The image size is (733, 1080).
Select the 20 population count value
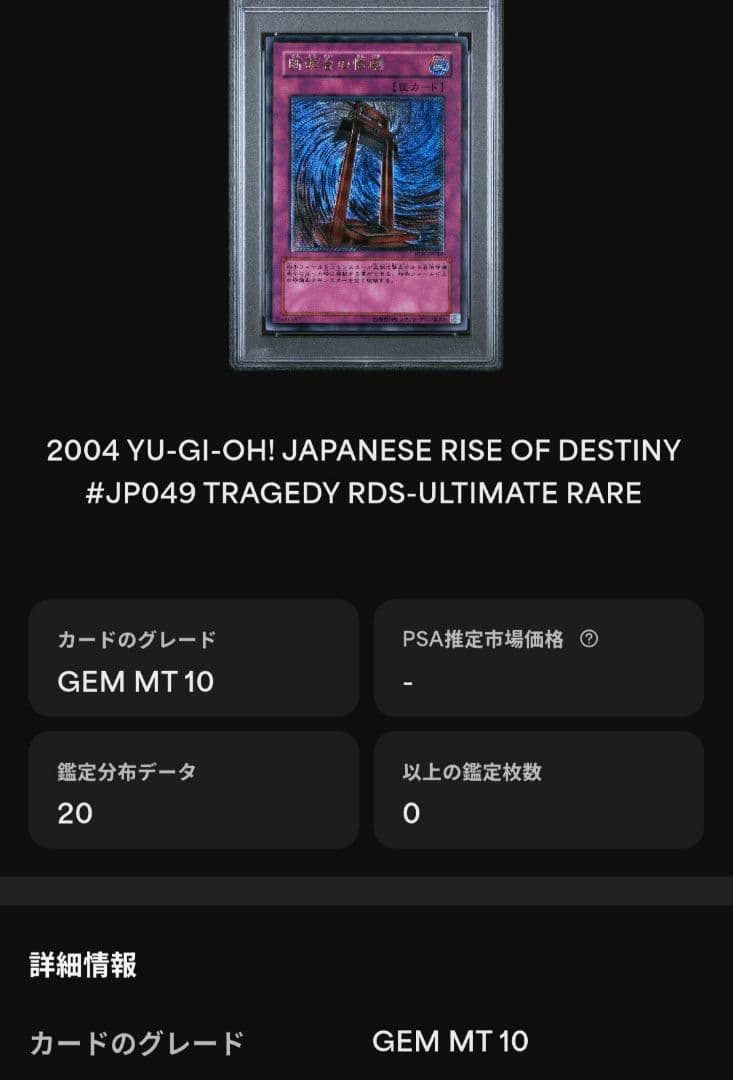74,814
